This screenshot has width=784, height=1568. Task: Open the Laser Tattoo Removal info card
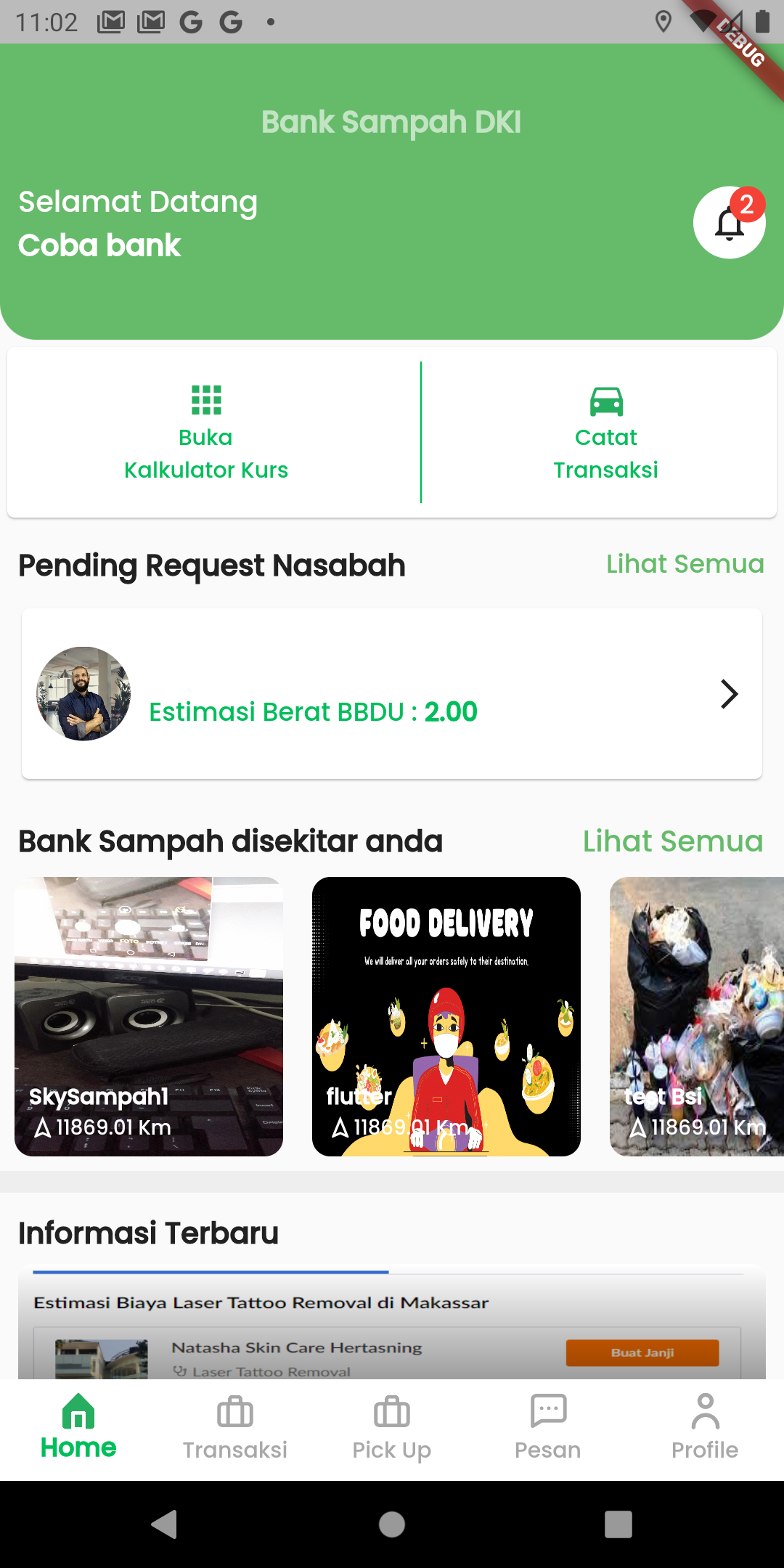(392, 1321)
